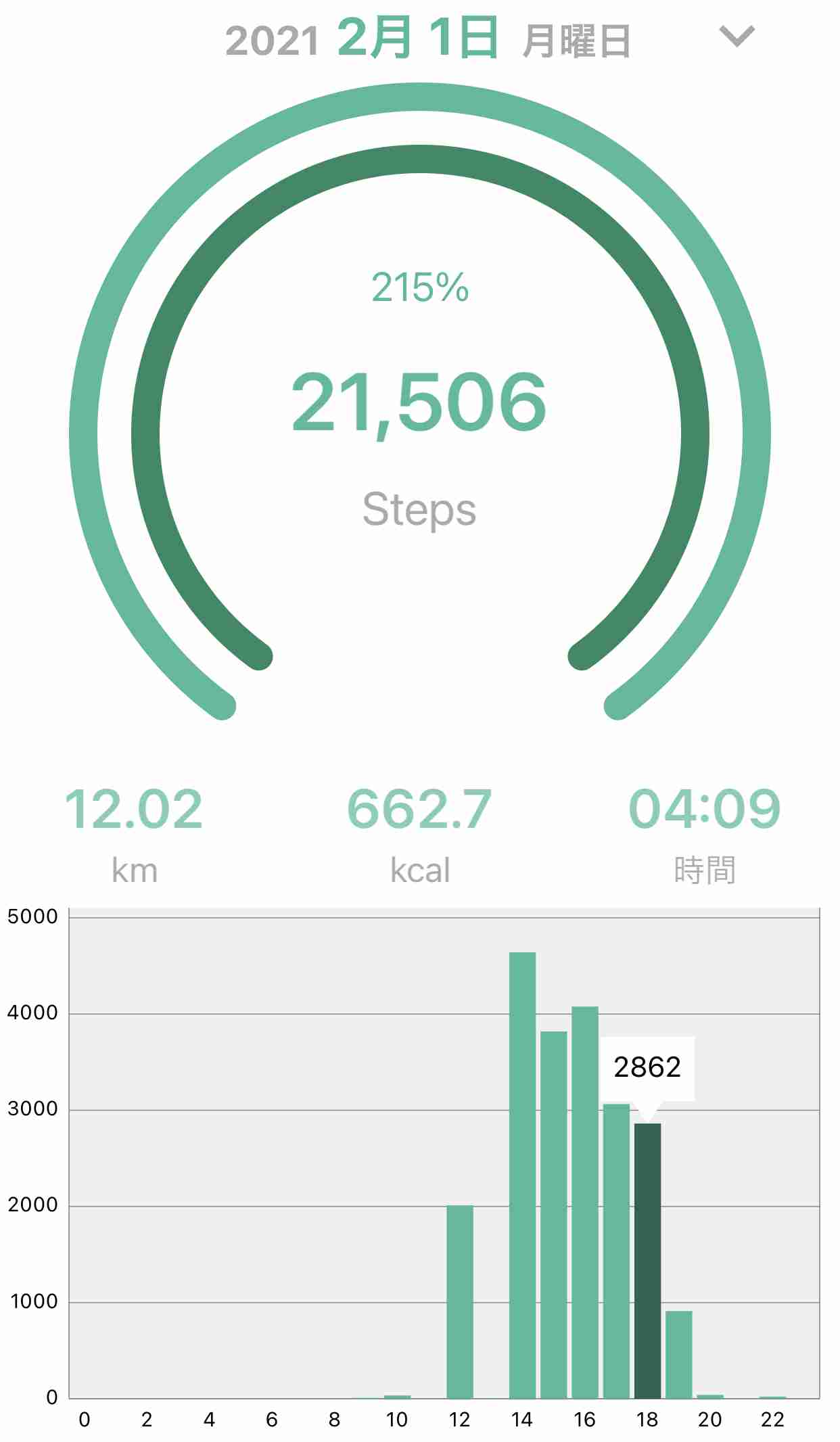
Task: Select the step bar for hour 12
Action: (x=460, y=1301)
